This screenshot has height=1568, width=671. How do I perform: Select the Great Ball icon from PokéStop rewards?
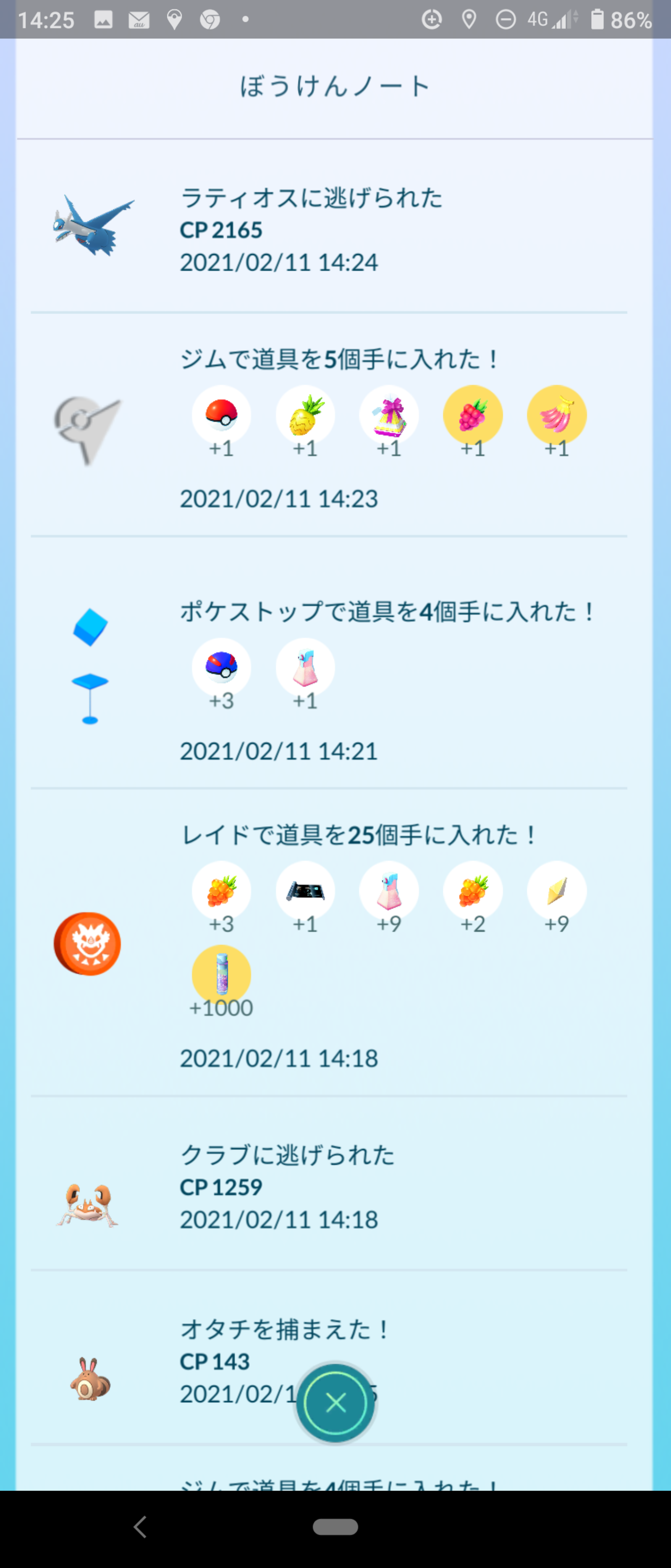tap(221, 668)
